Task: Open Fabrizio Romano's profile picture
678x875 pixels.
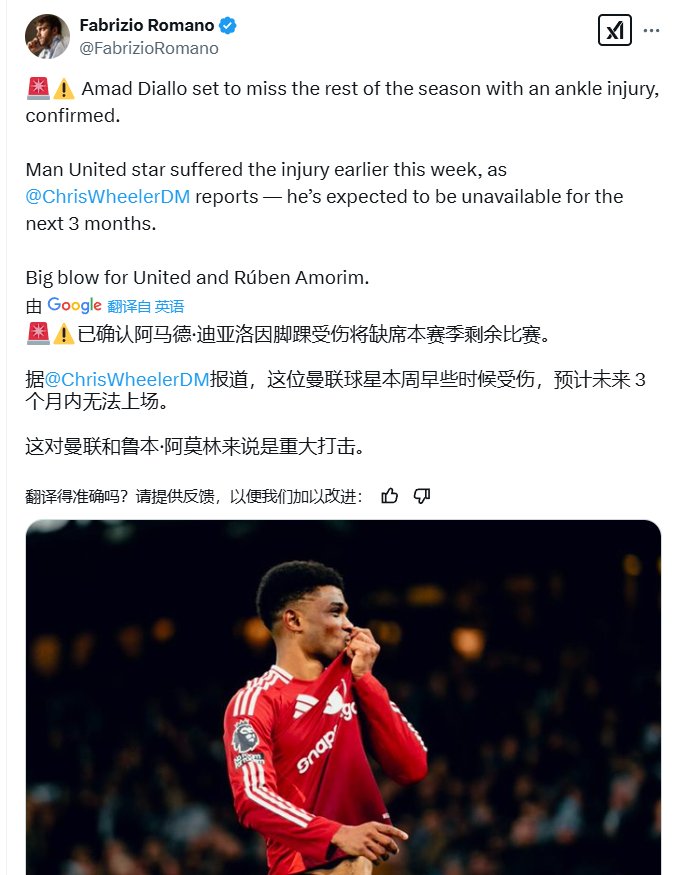Action: [x=47, y=37]
